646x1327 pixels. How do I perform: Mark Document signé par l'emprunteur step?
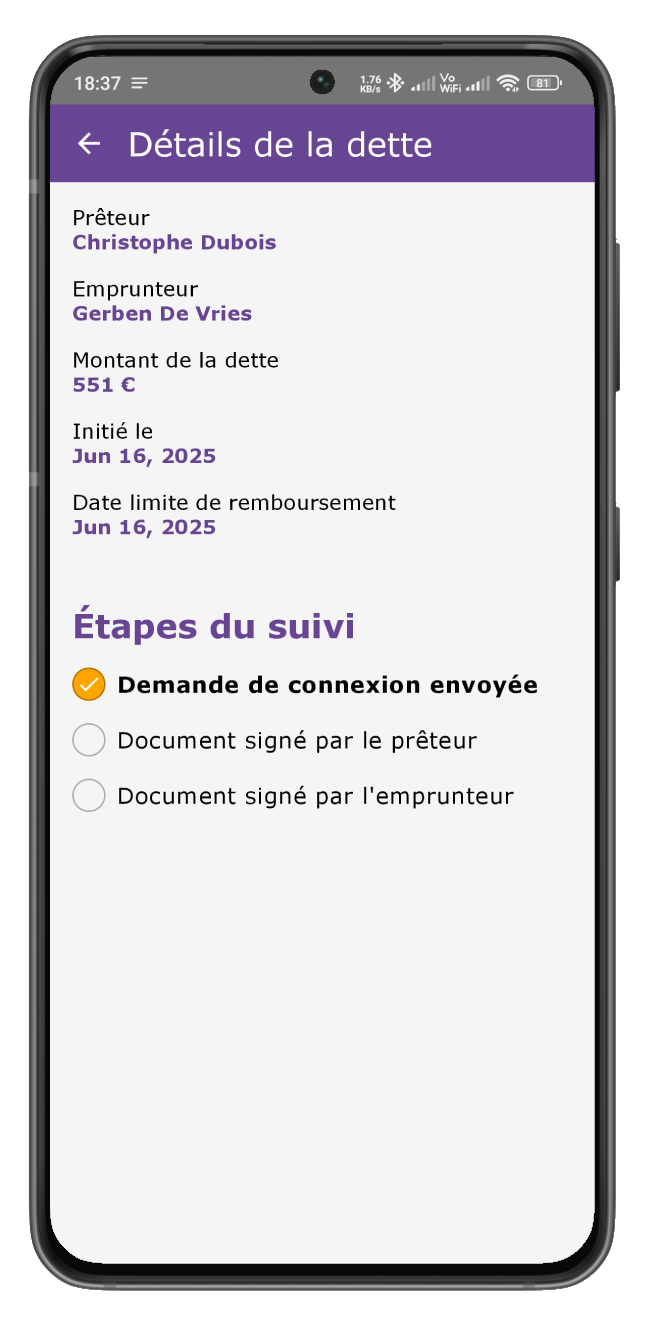pyautogui.click(x=89, y=796)
